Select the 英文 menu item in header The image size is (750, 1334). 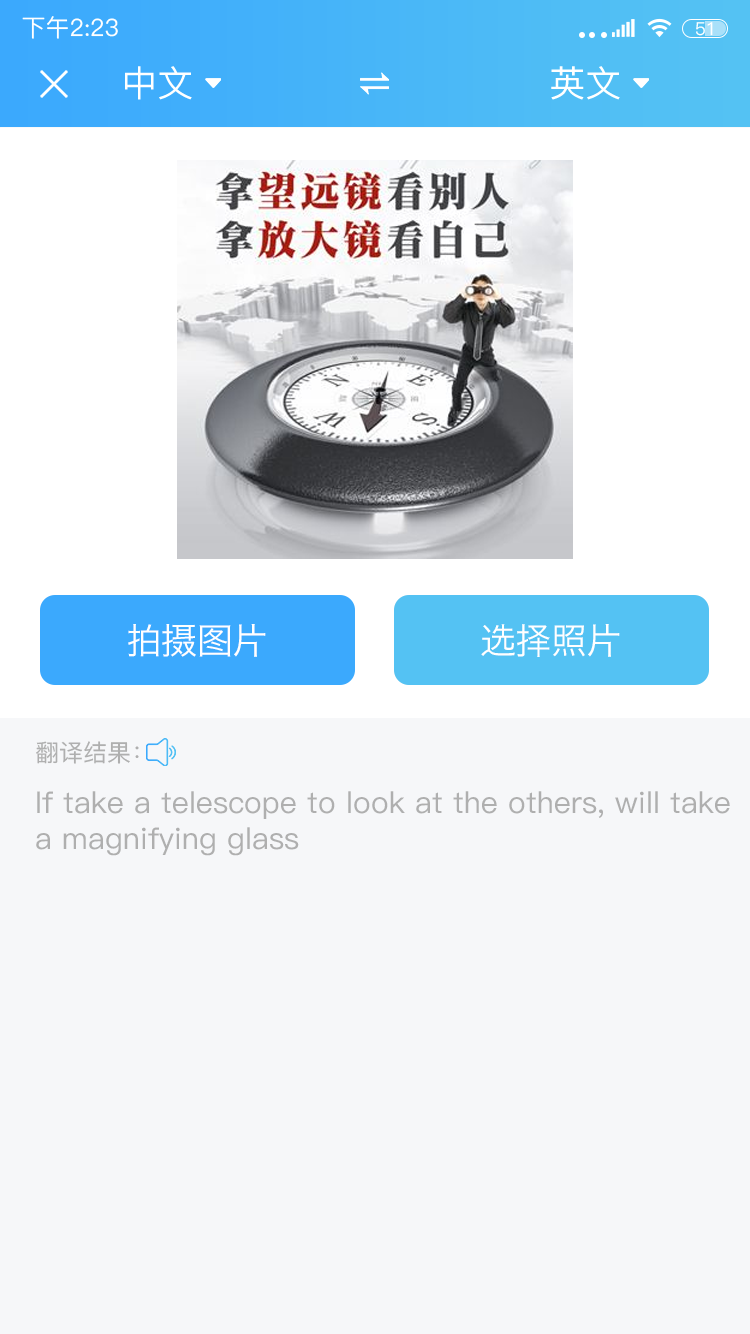(x=584, y=84)
